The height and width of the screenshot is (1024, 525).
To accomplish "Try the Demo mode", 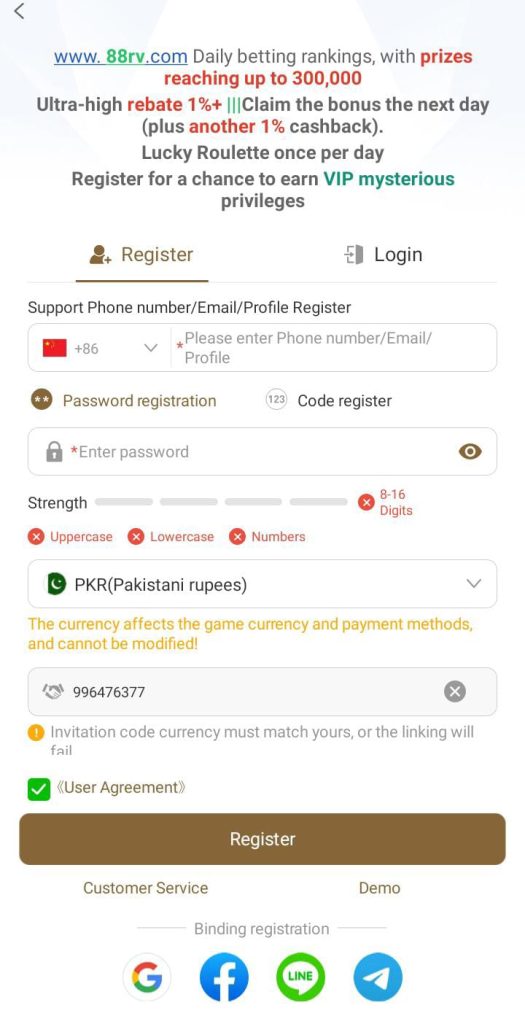I will 379,888.
